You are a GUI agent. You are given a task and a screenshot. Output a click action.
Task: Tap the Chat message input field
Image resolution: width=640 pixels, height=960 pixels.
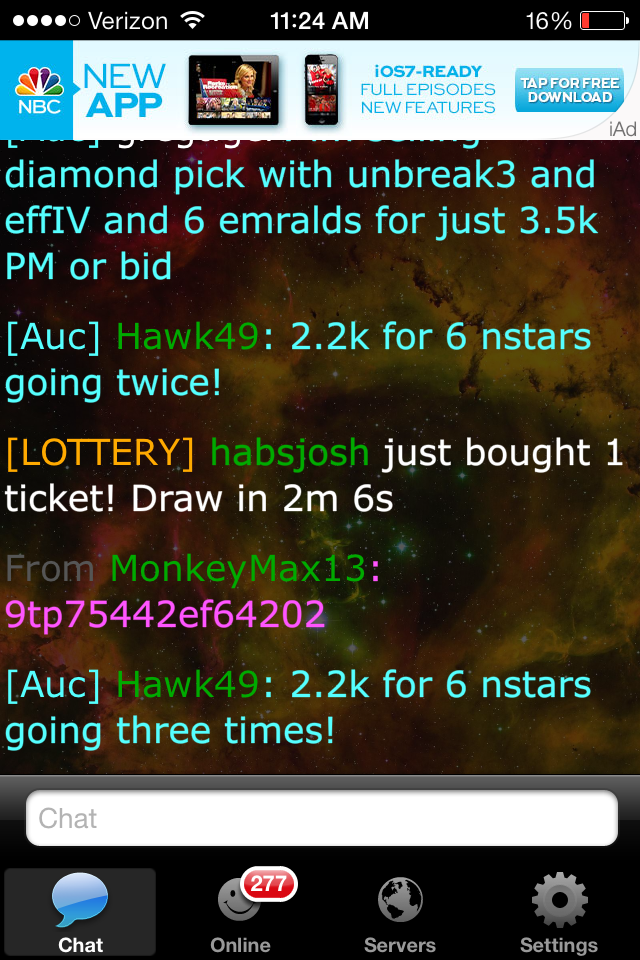(x=321, y=818)
